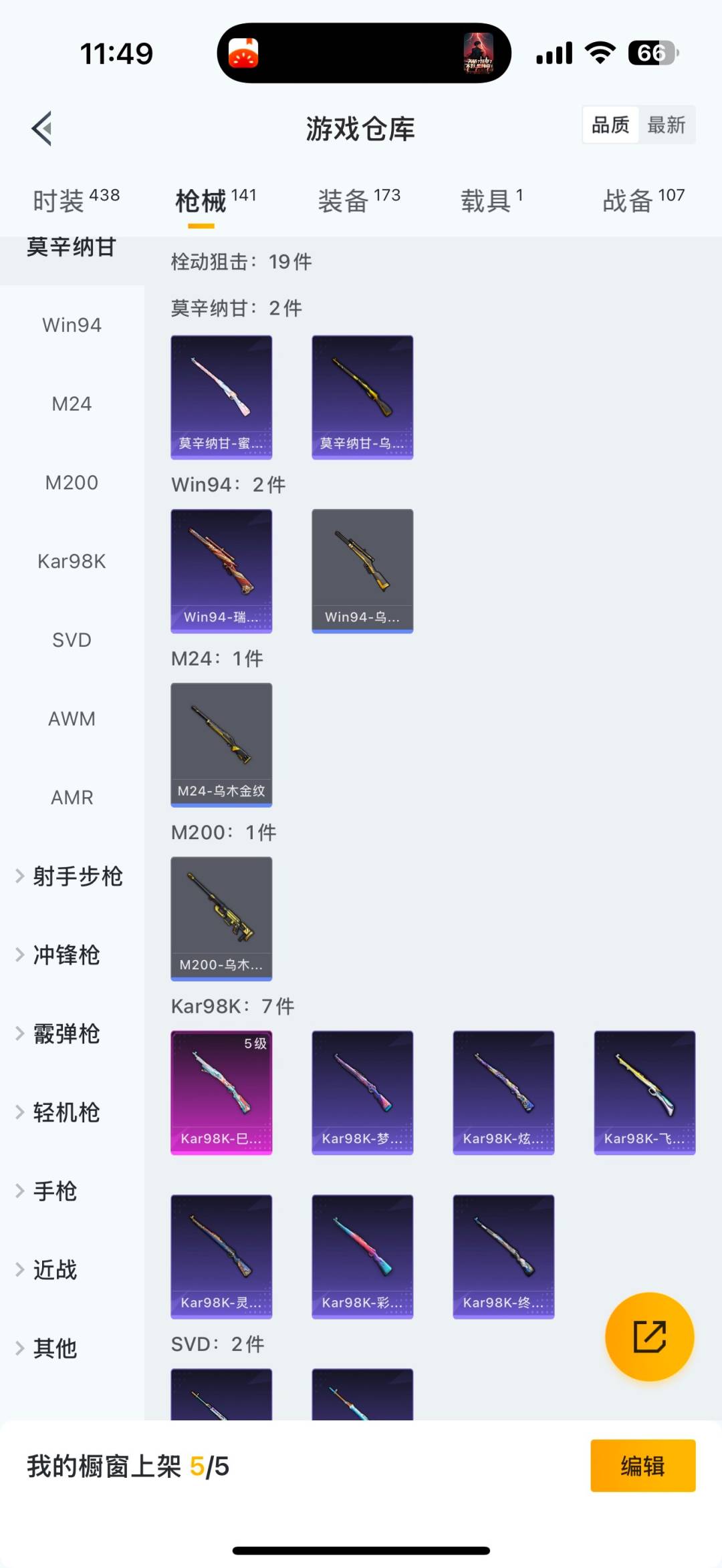
Task: Open the M24-乌木金纹 skin card
Action: (221, 745)
